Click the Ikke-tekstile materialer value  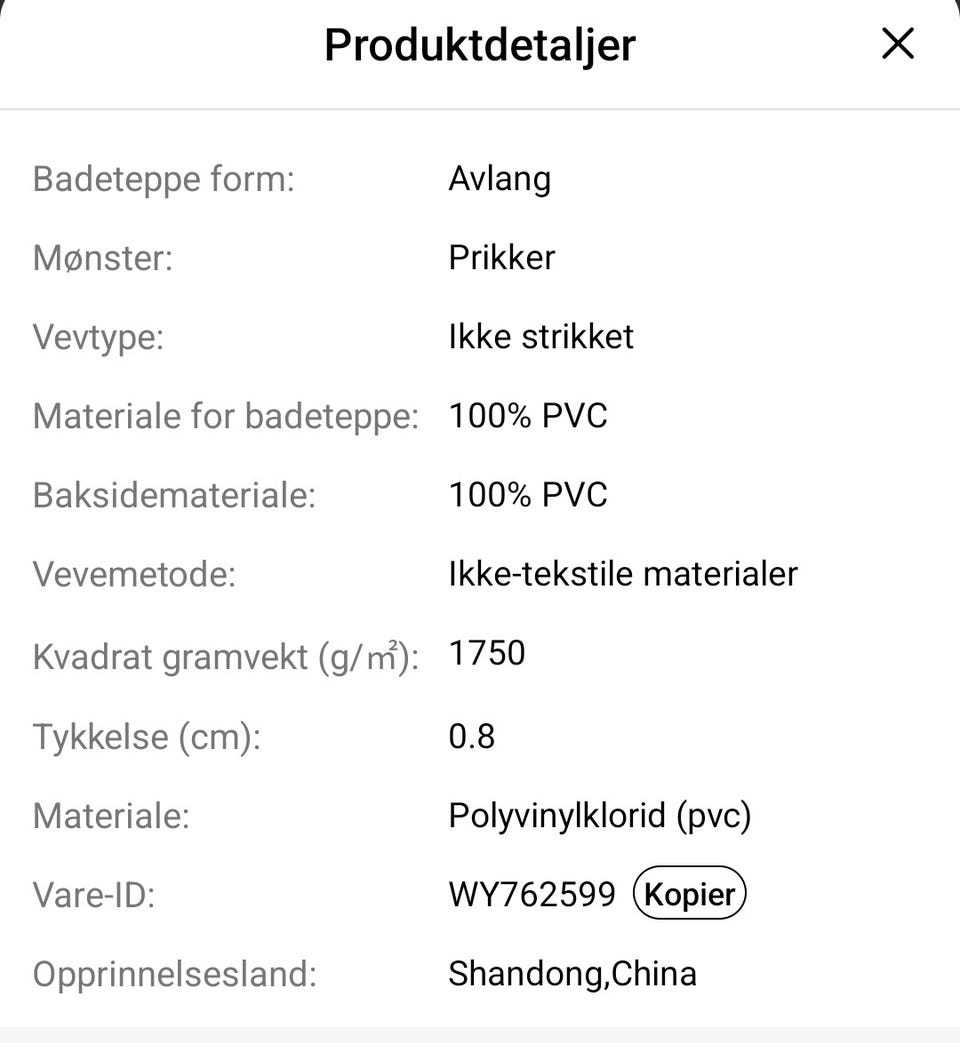click(x=624, y=573)
